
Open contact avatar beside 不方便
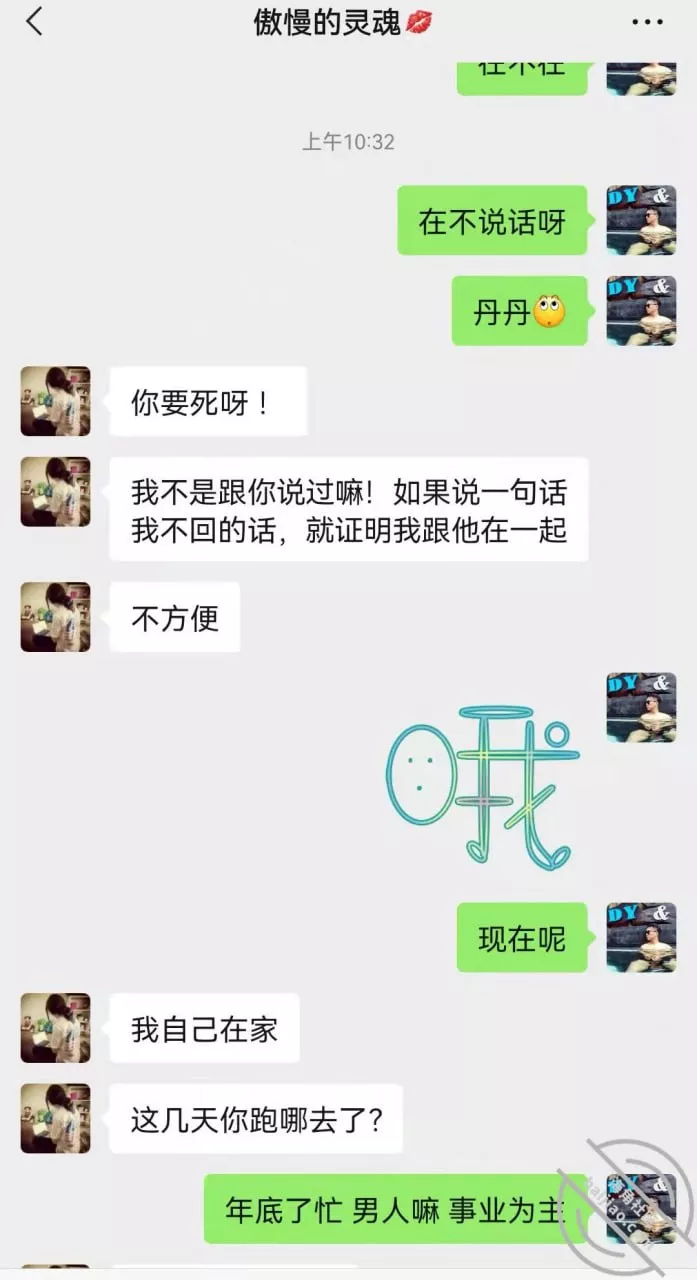56,617
